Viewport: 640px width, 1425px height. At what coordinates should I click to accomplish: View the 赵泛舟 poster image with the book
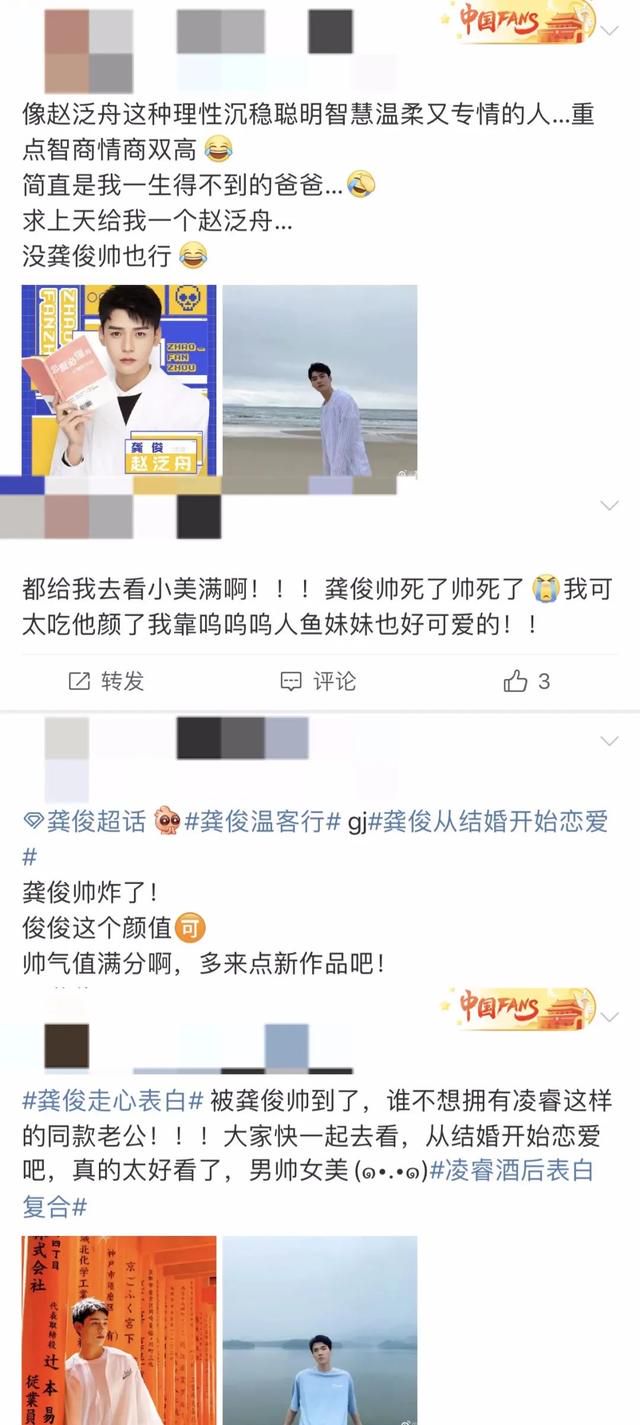pyautogui.click(x=119, y=380)
